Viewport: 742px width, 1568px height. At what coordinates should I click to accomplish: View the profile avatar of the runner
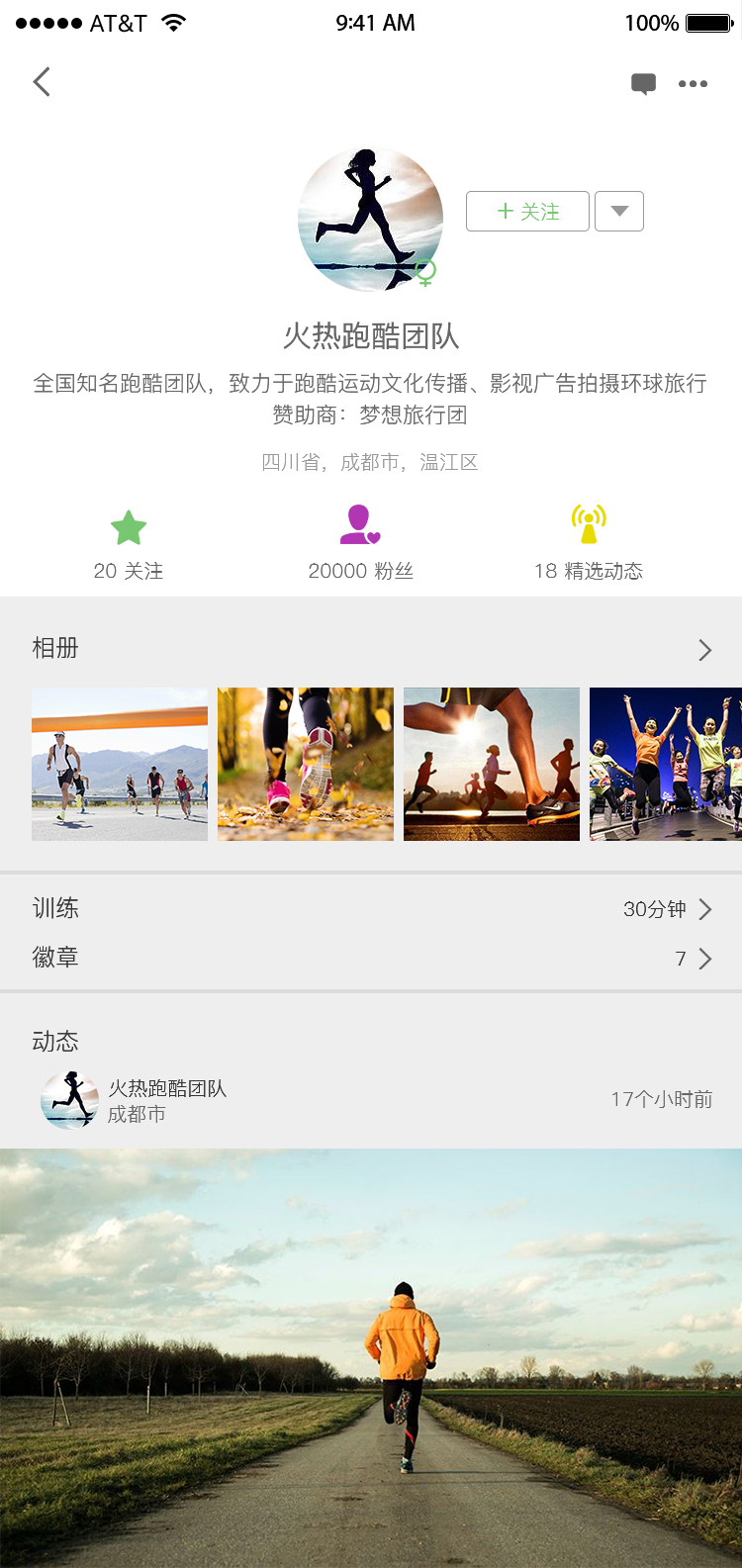point(370,220)
